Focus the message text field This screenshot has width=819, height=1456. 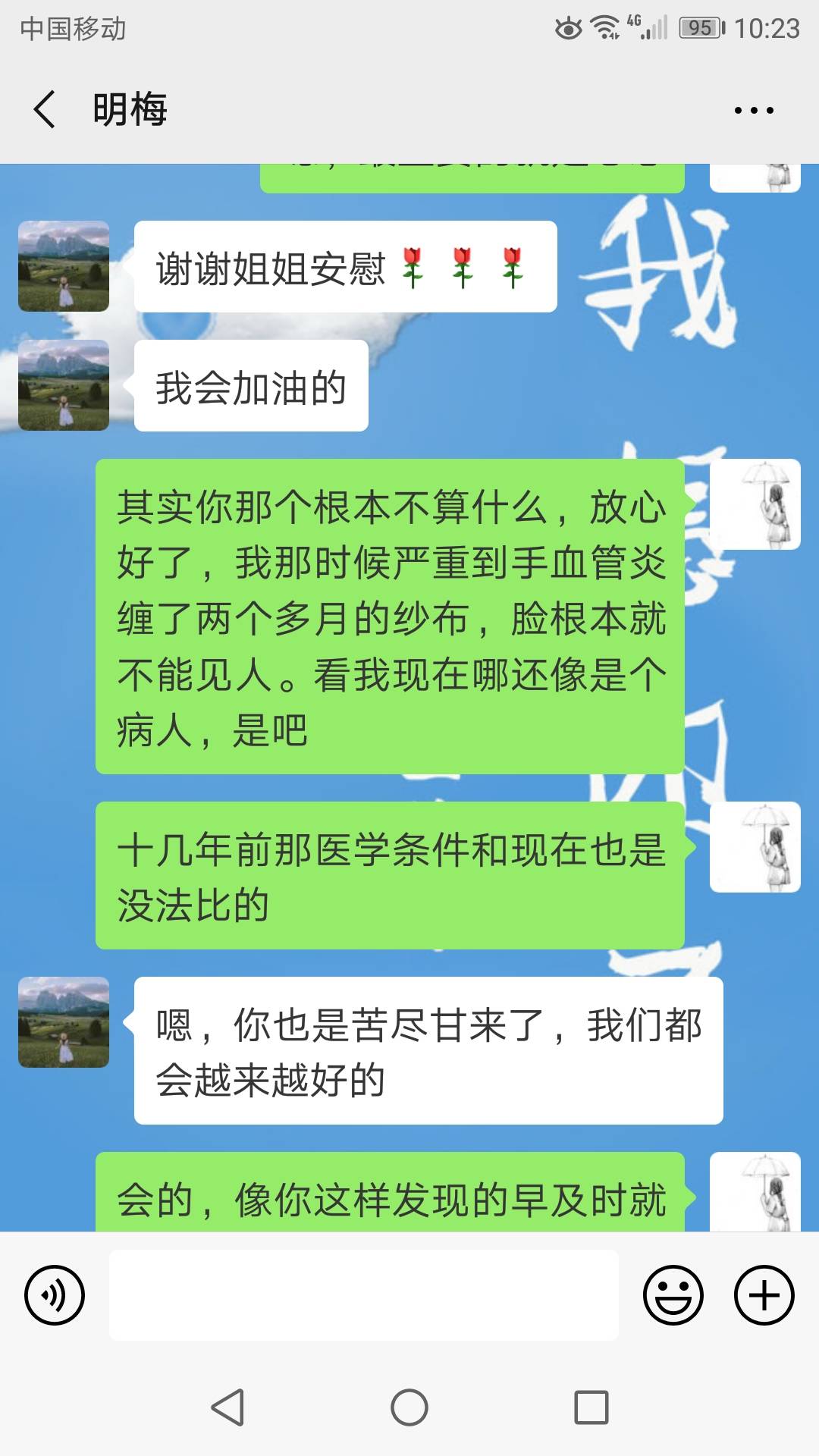(364, 1295)
